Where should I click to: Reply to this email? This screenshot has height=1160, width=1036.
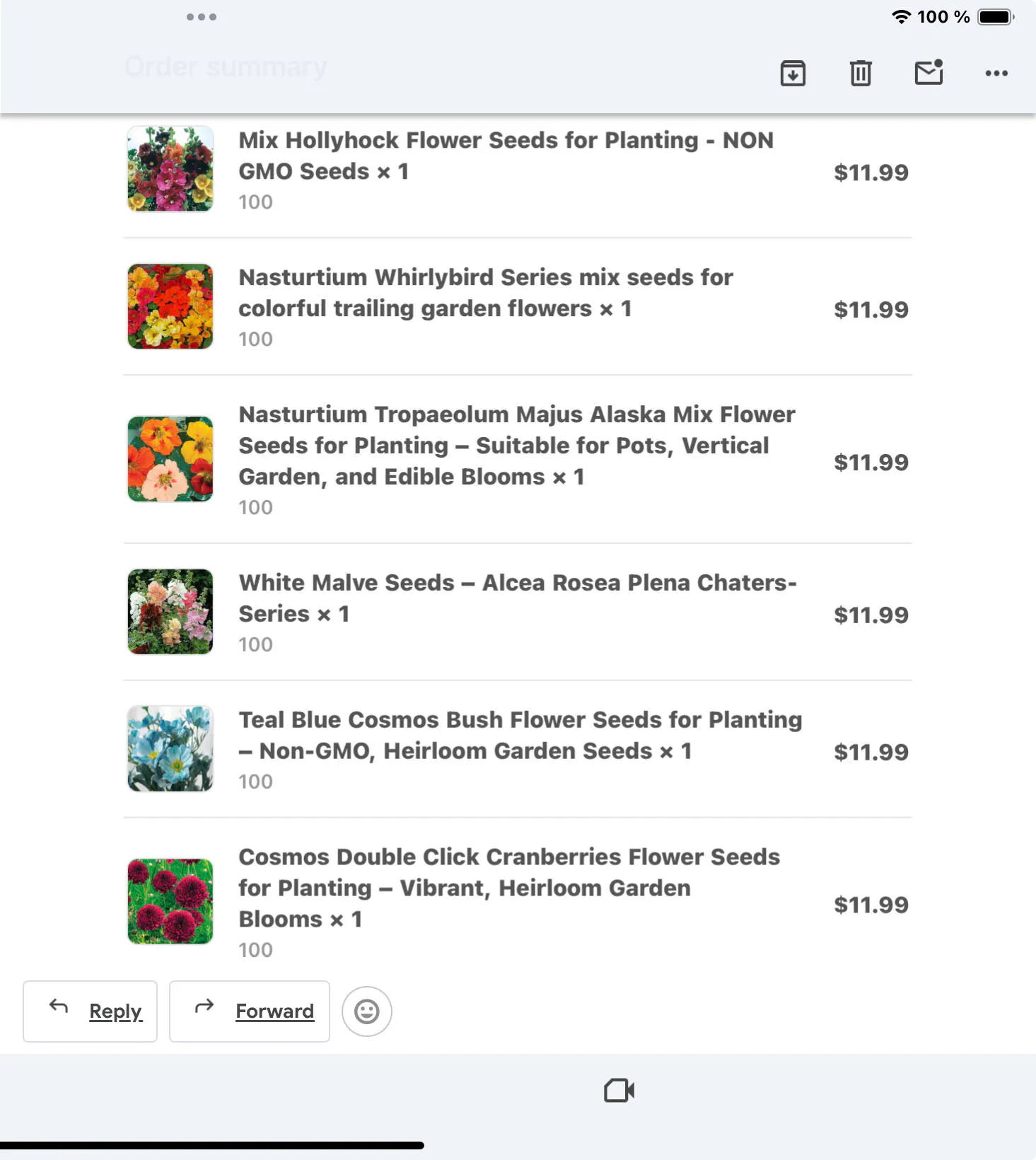[90, 1011]
